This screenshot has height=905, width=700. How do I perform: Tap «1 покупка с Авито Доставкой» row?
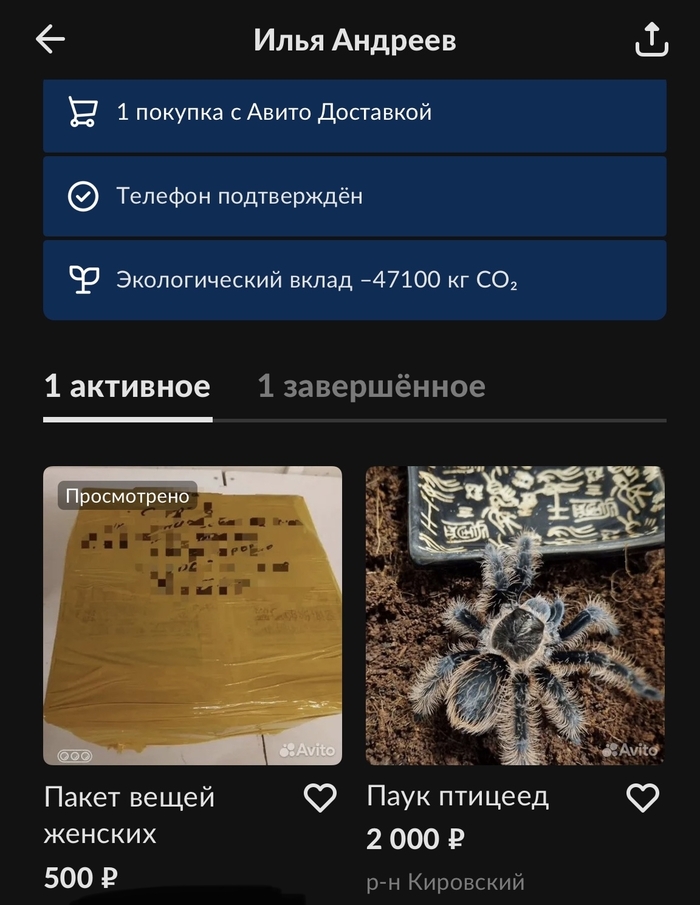(354, 112)
